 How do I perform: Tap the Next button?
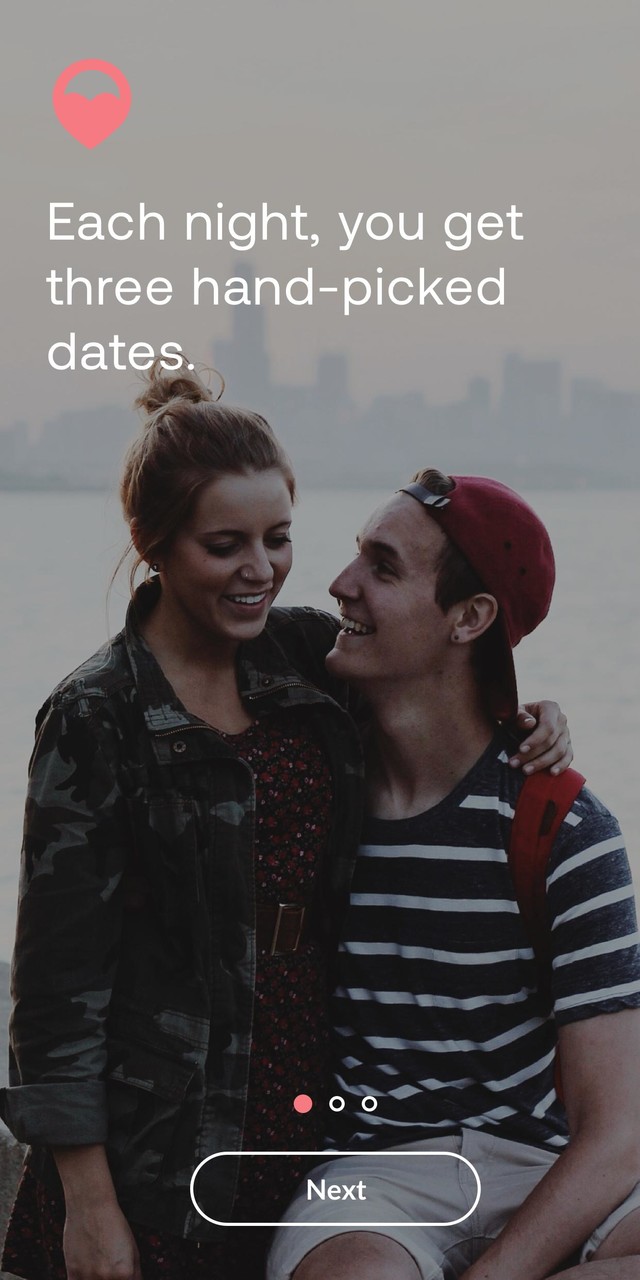point(335,1189)
